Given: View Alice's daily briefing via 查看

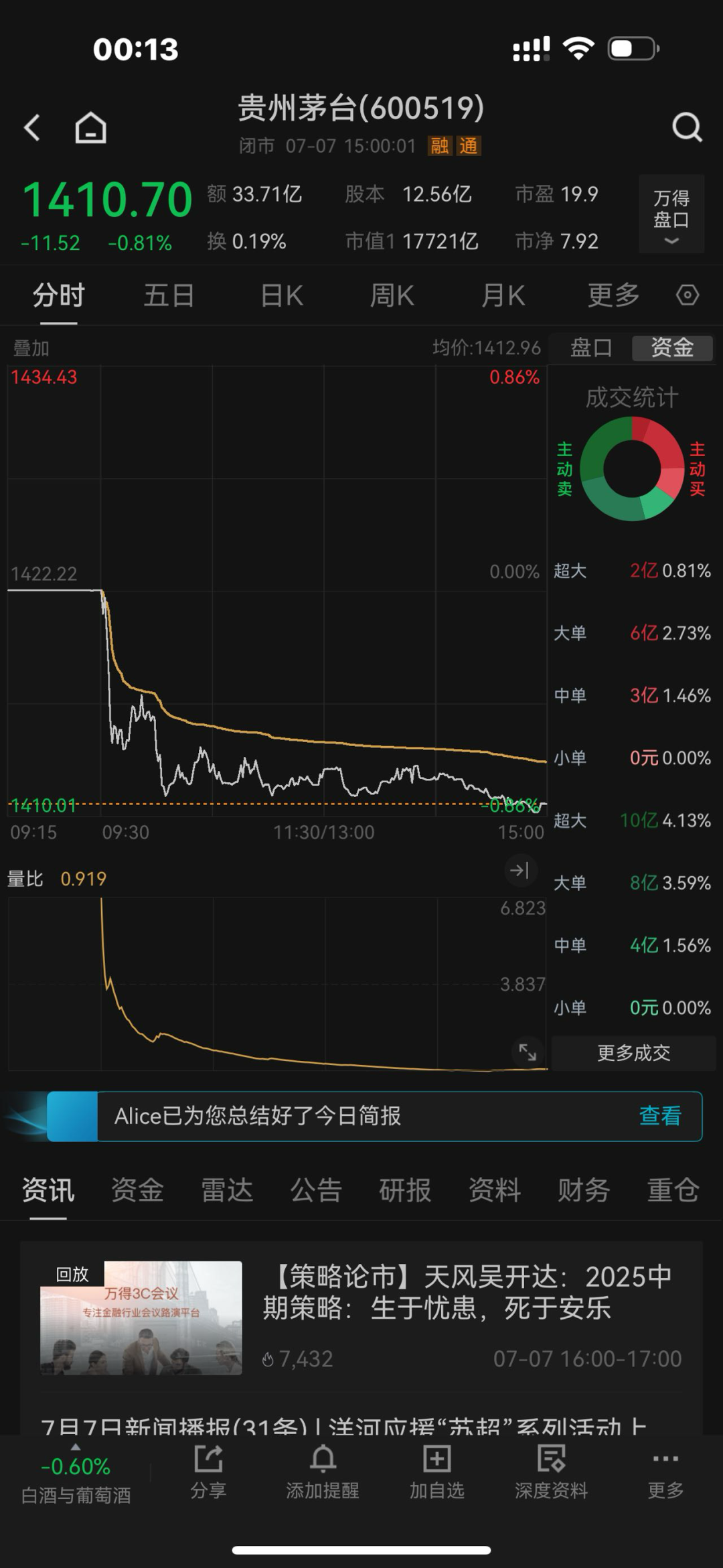Looking at the screenshot, I should pyautogui.click(x=660, y=1116).
